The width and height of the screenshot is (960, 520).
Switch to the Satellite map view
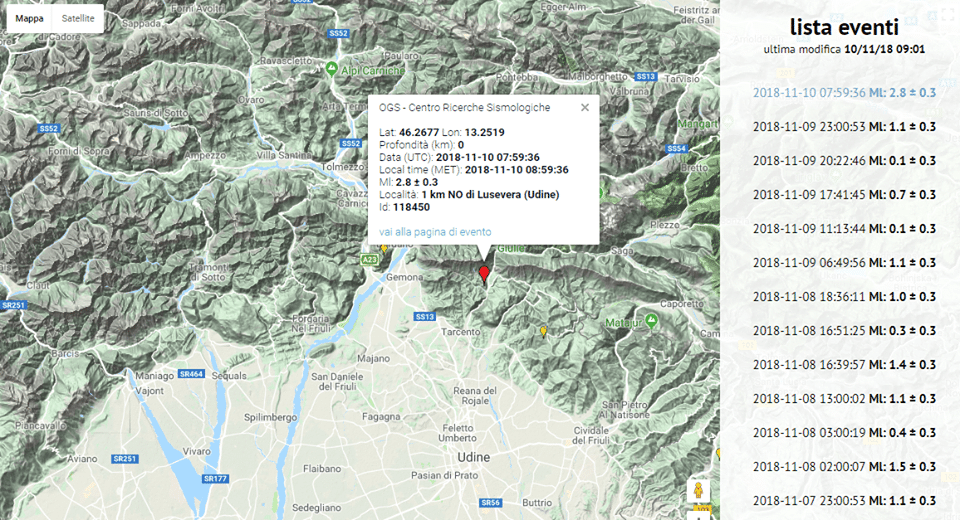pos(78,19)
